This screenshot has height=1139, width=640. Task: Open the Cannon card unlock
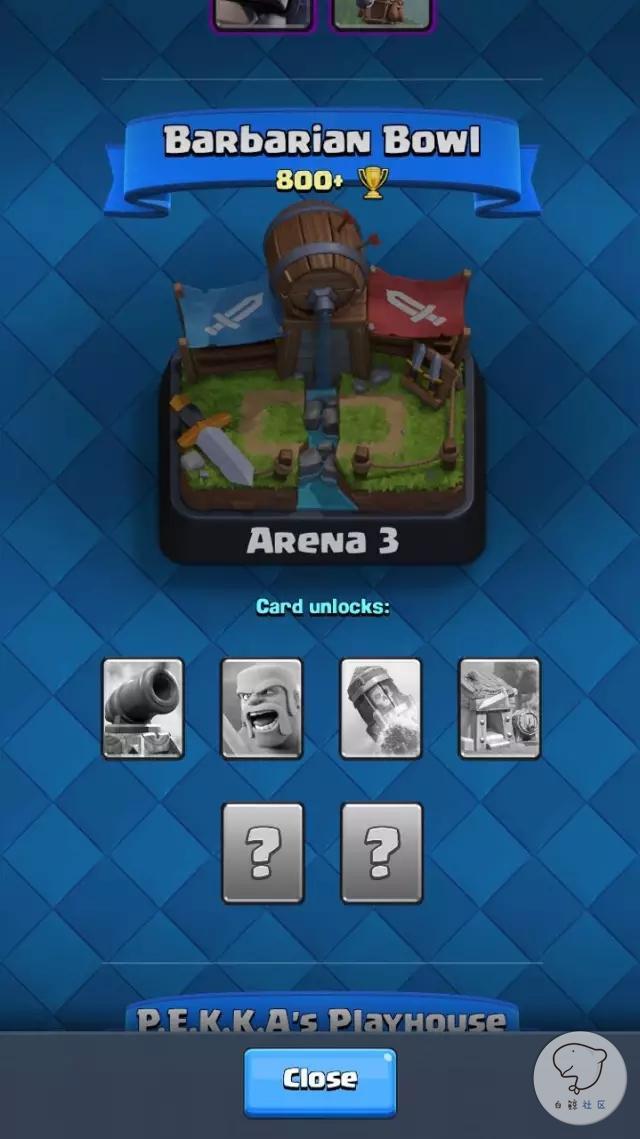[x=143, y=708]
